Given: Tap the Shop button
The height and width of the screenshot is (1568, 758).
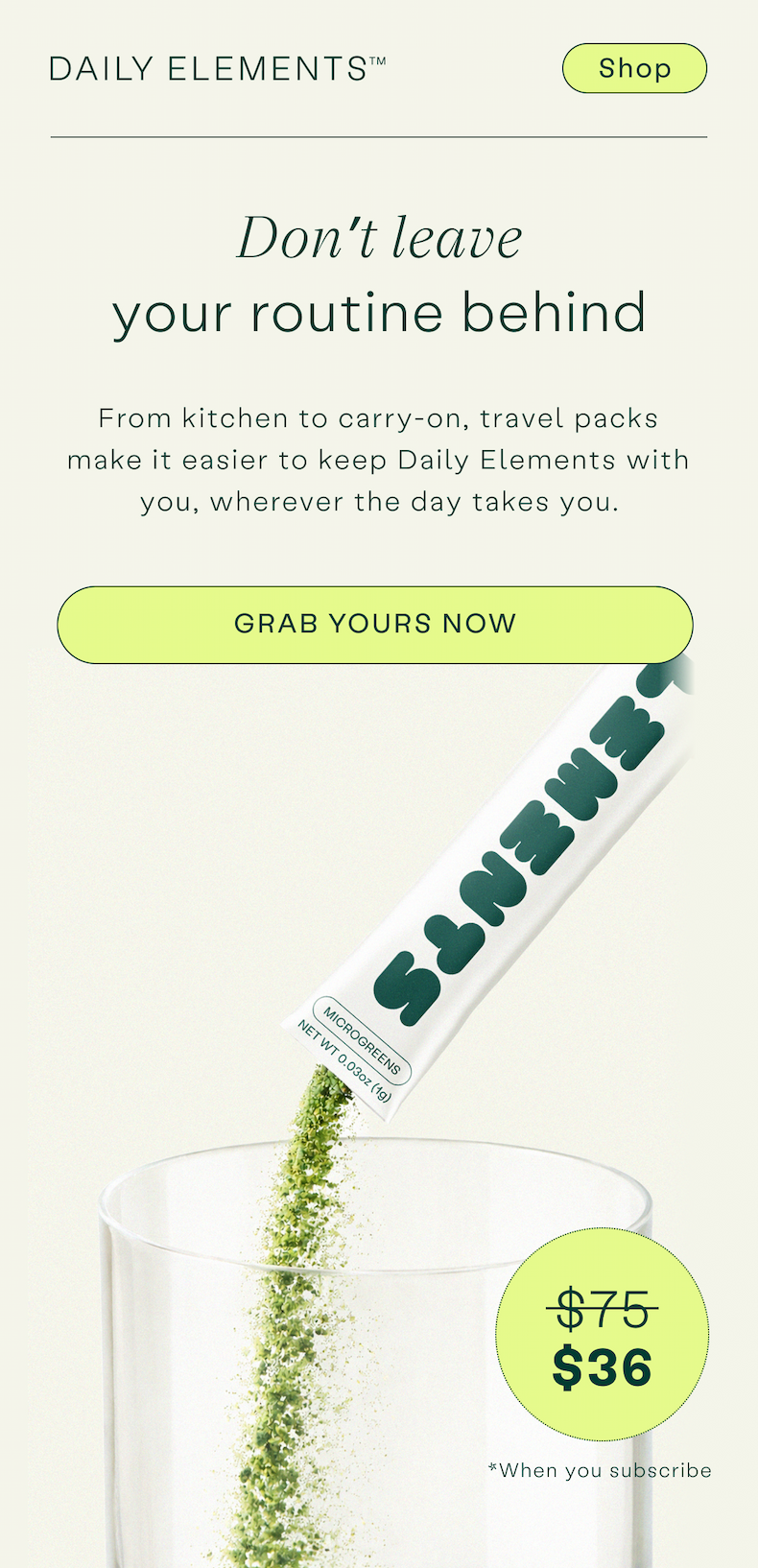Looking at the screenshot, I should [634, 68].
